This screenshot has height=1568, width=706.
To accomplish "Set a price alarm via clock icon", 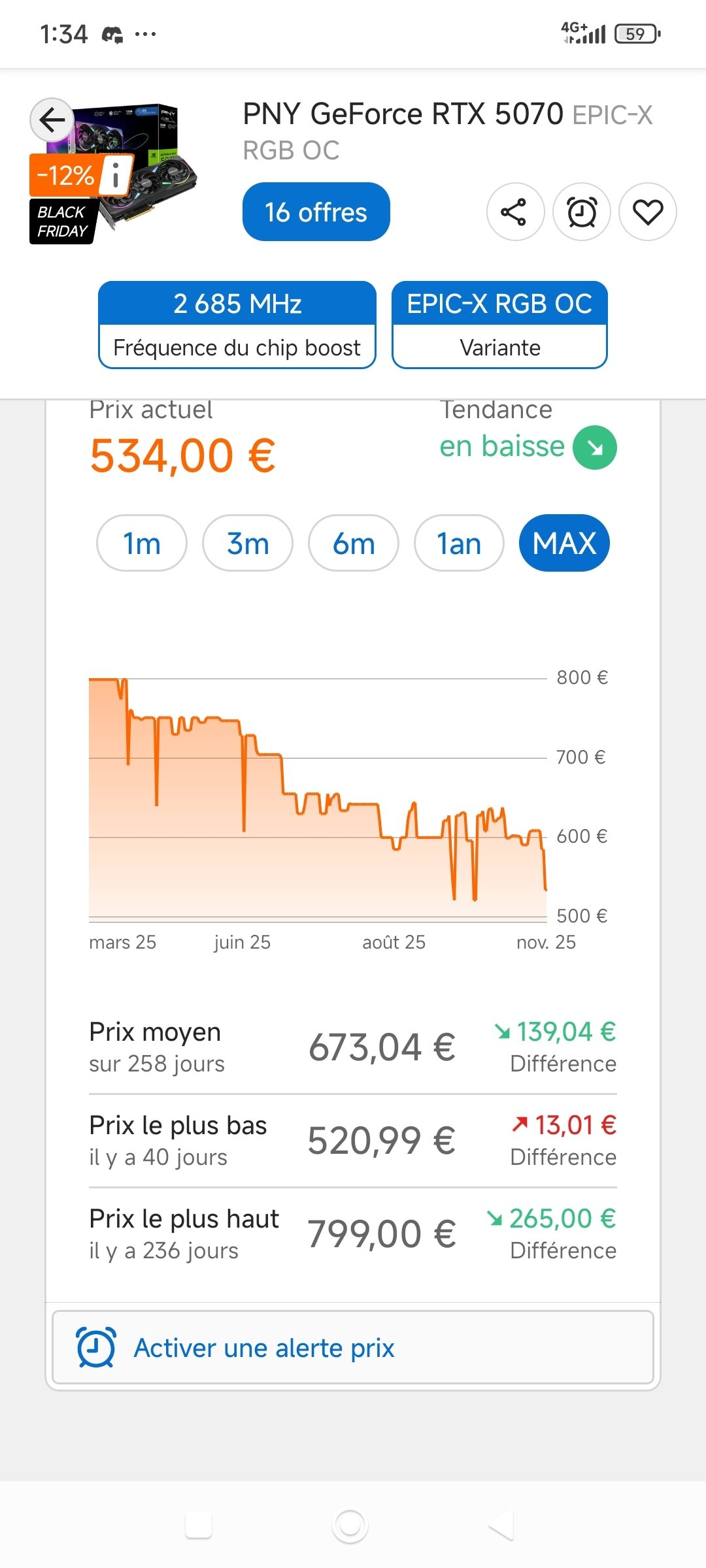I will click(x=582, y=212).
